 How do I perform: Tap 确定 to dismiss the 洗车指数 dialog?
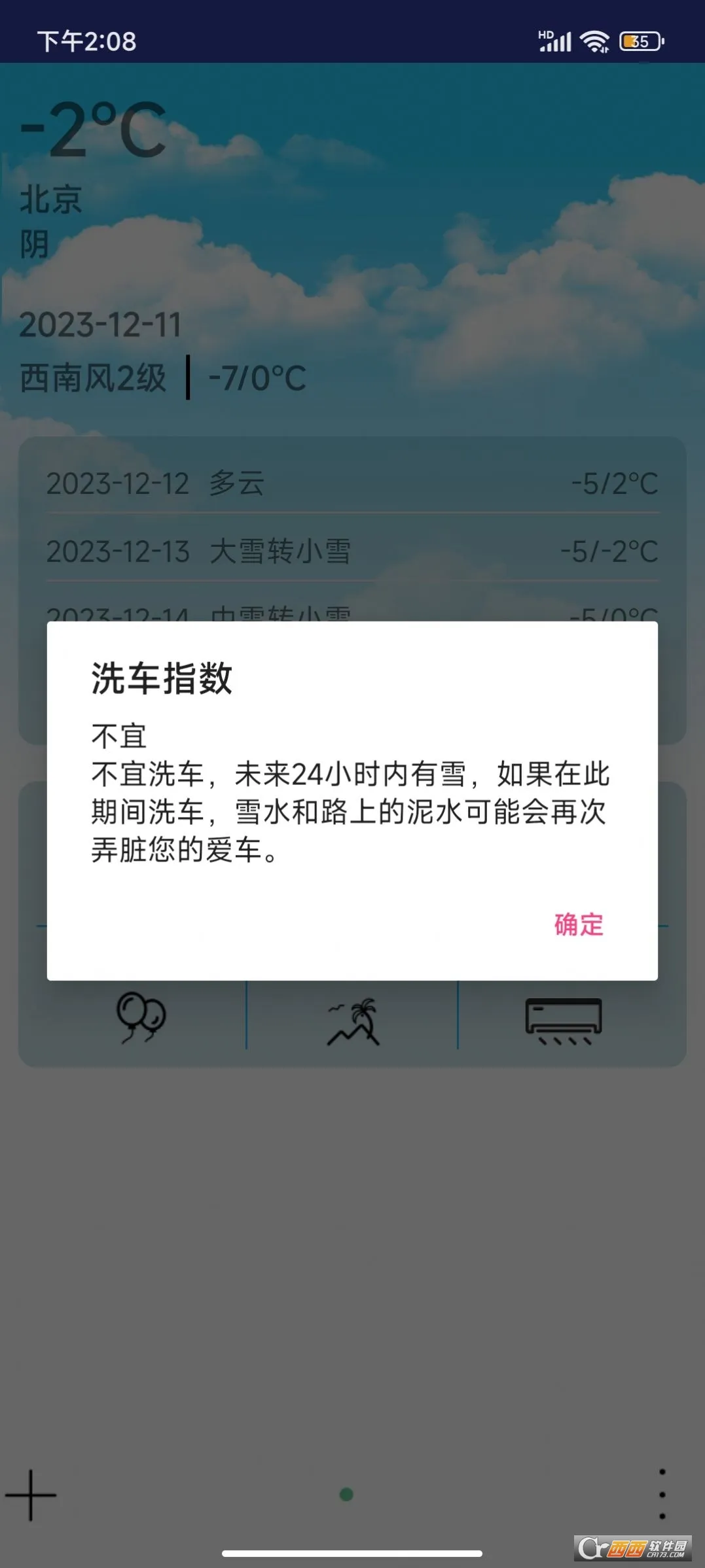pyautogui.click(x=579, y=924)
